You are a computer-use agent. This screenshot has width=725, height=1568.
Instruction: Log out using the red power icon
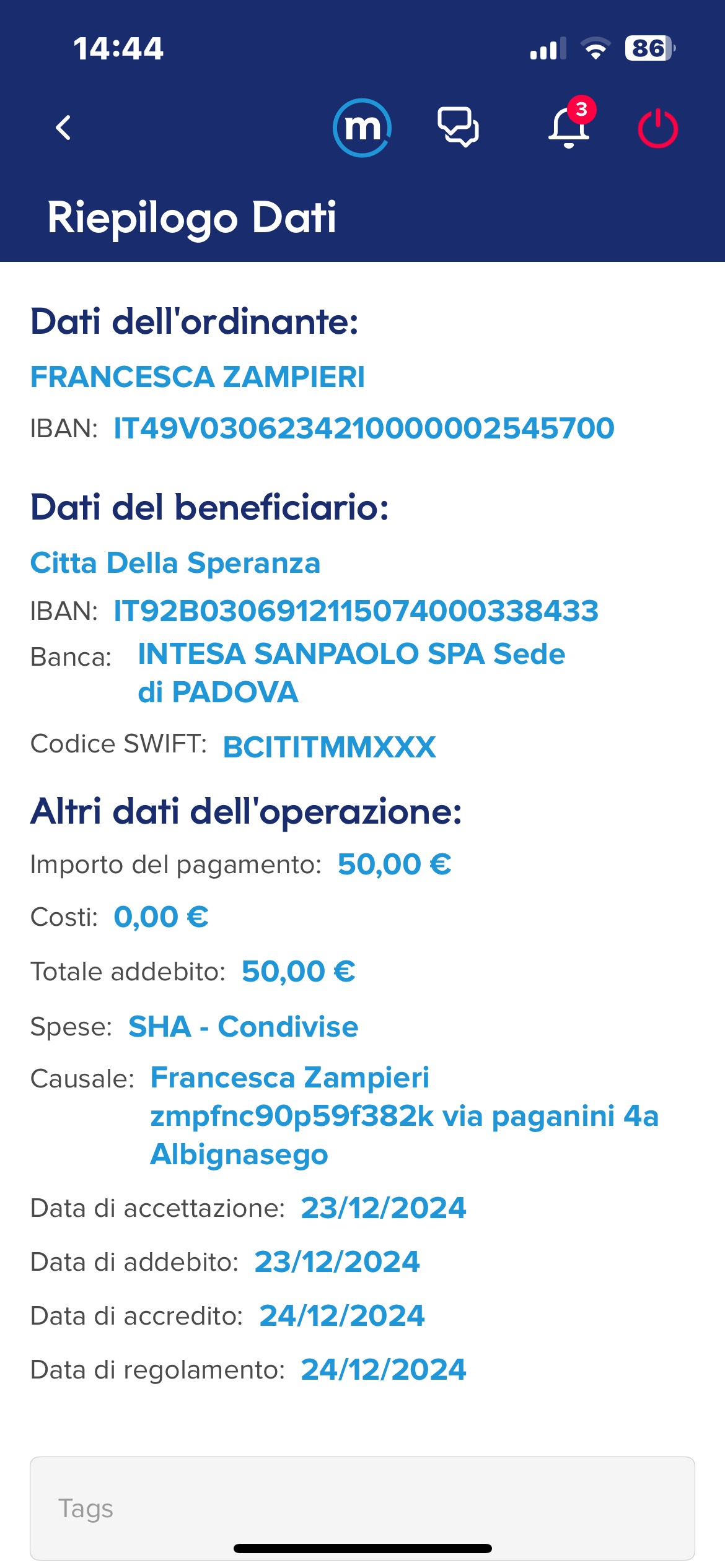[x=658, y=128]
